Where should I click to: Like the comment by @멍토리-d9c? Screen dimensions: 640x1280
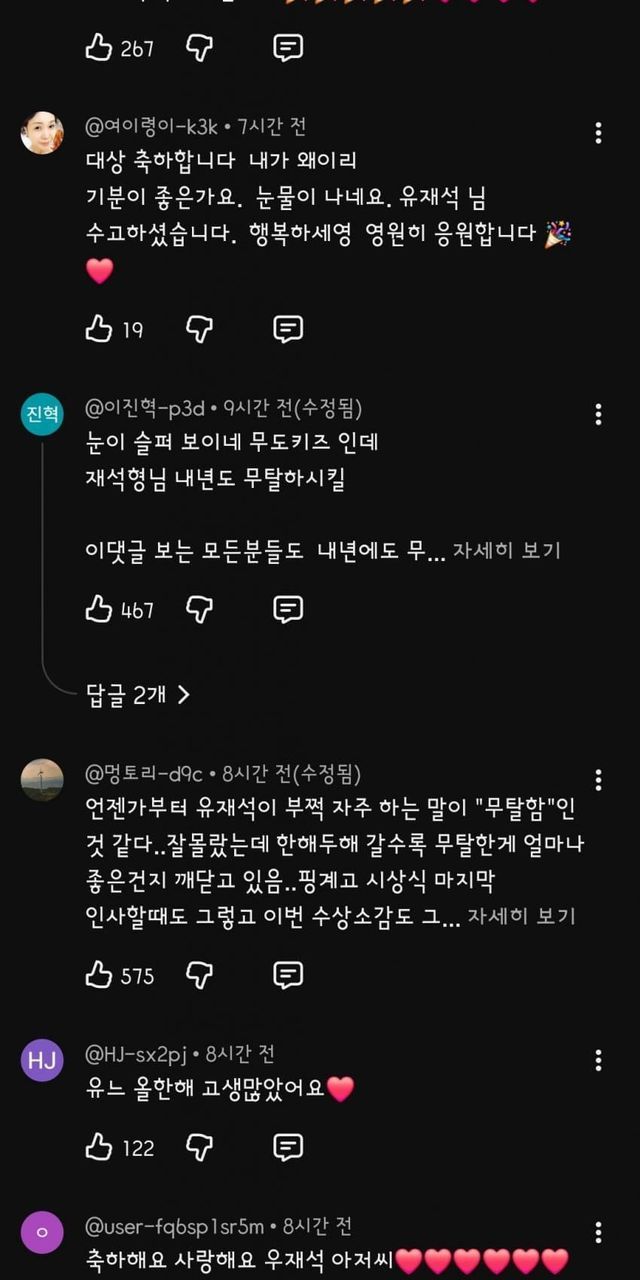tap(99, 975)
